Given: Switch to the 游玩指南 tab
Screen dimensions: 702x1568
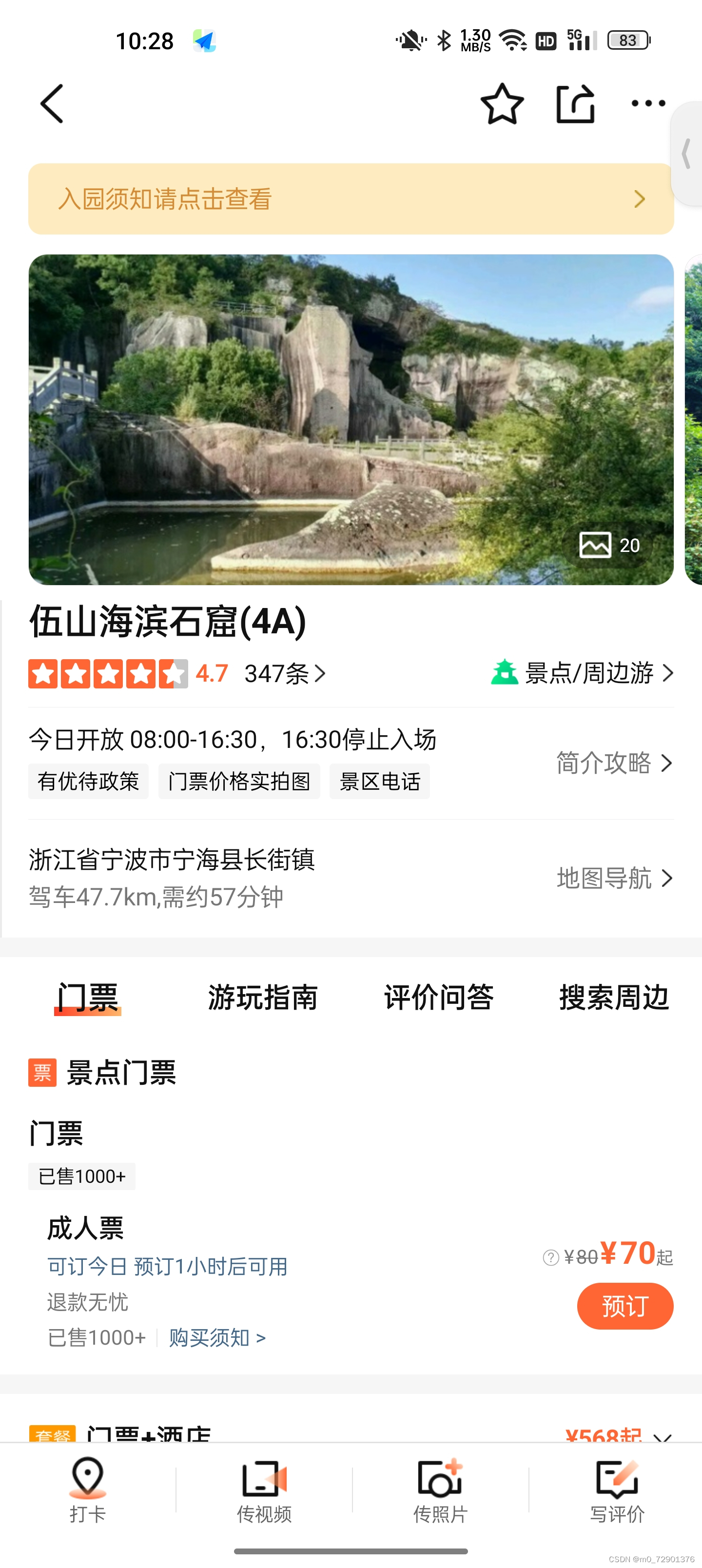Looking at the screenshot, I should (x=262, y=997).
